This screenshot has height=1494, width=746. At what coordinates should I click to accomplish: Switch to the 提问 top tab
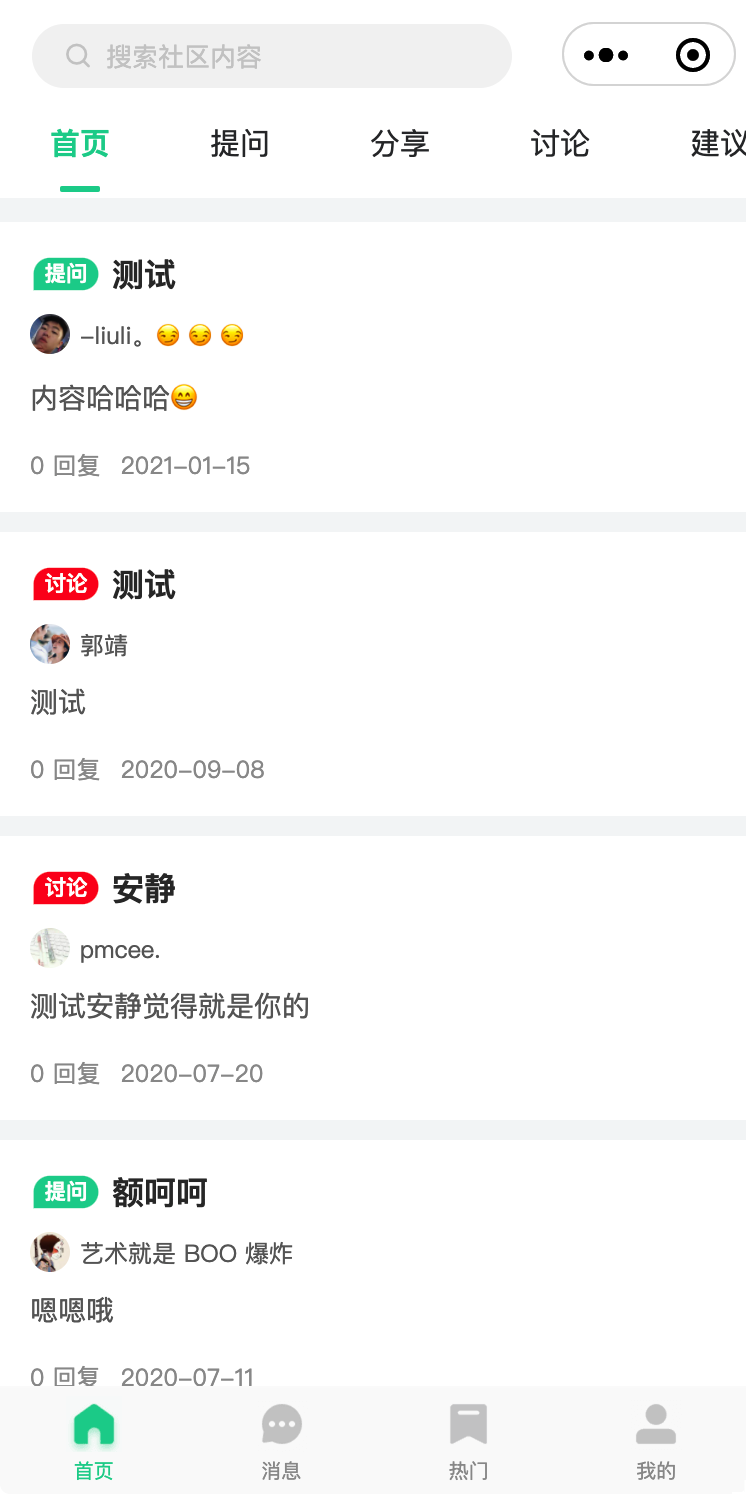240,144
